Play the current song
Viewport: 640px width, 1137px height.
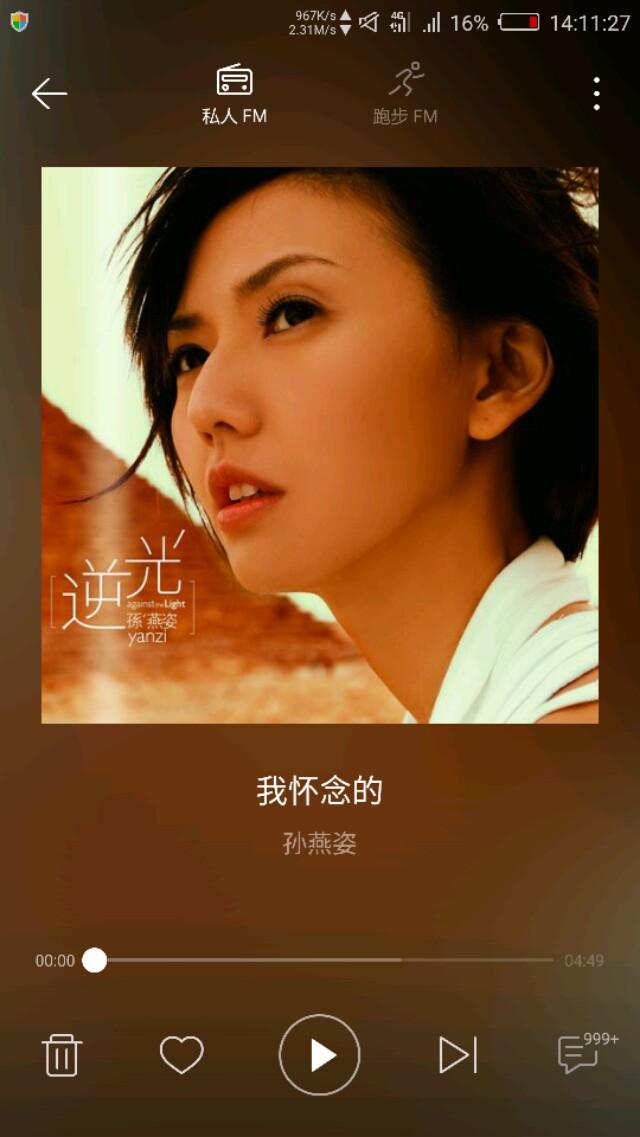(x=319, y=1055)
